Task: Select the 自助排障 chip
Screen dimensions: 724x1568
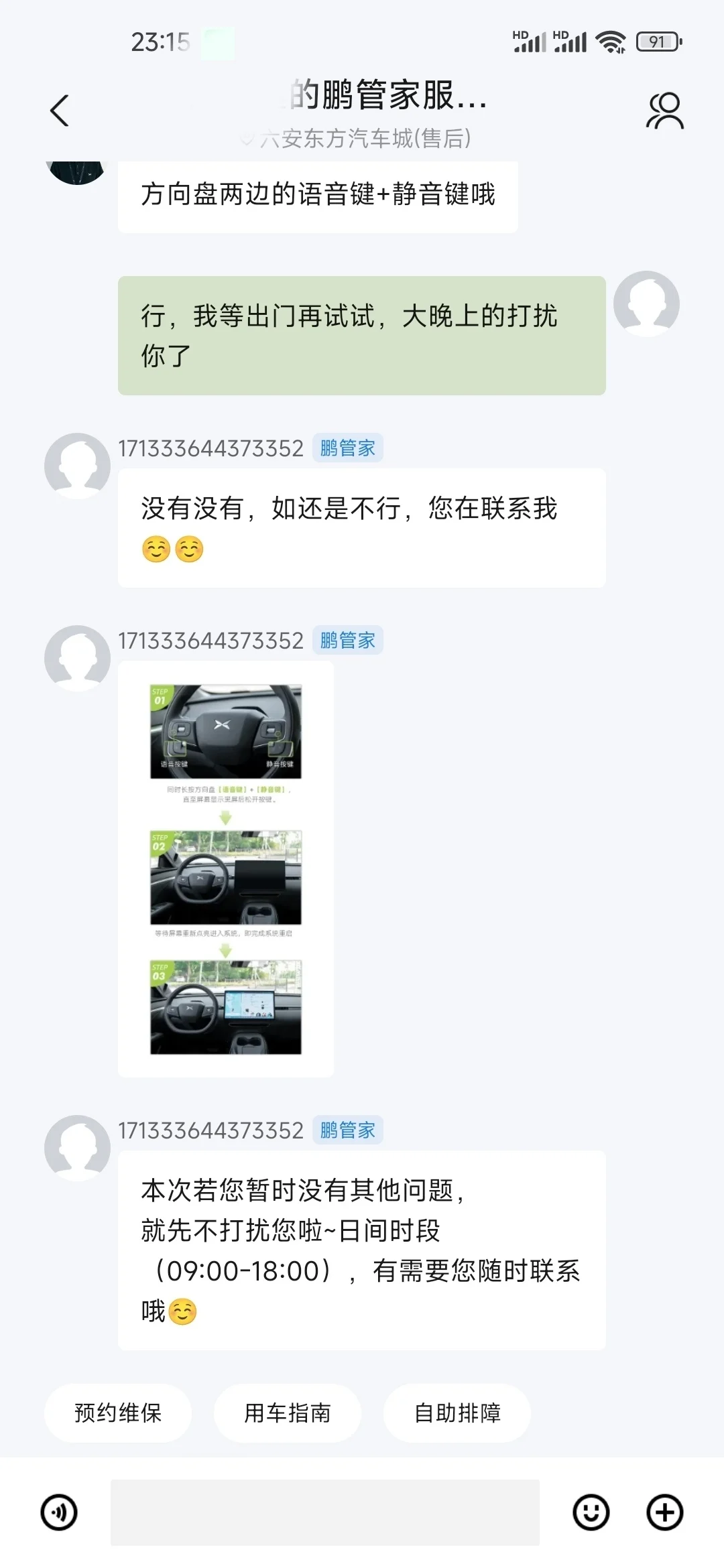Action: point(457,1413)
